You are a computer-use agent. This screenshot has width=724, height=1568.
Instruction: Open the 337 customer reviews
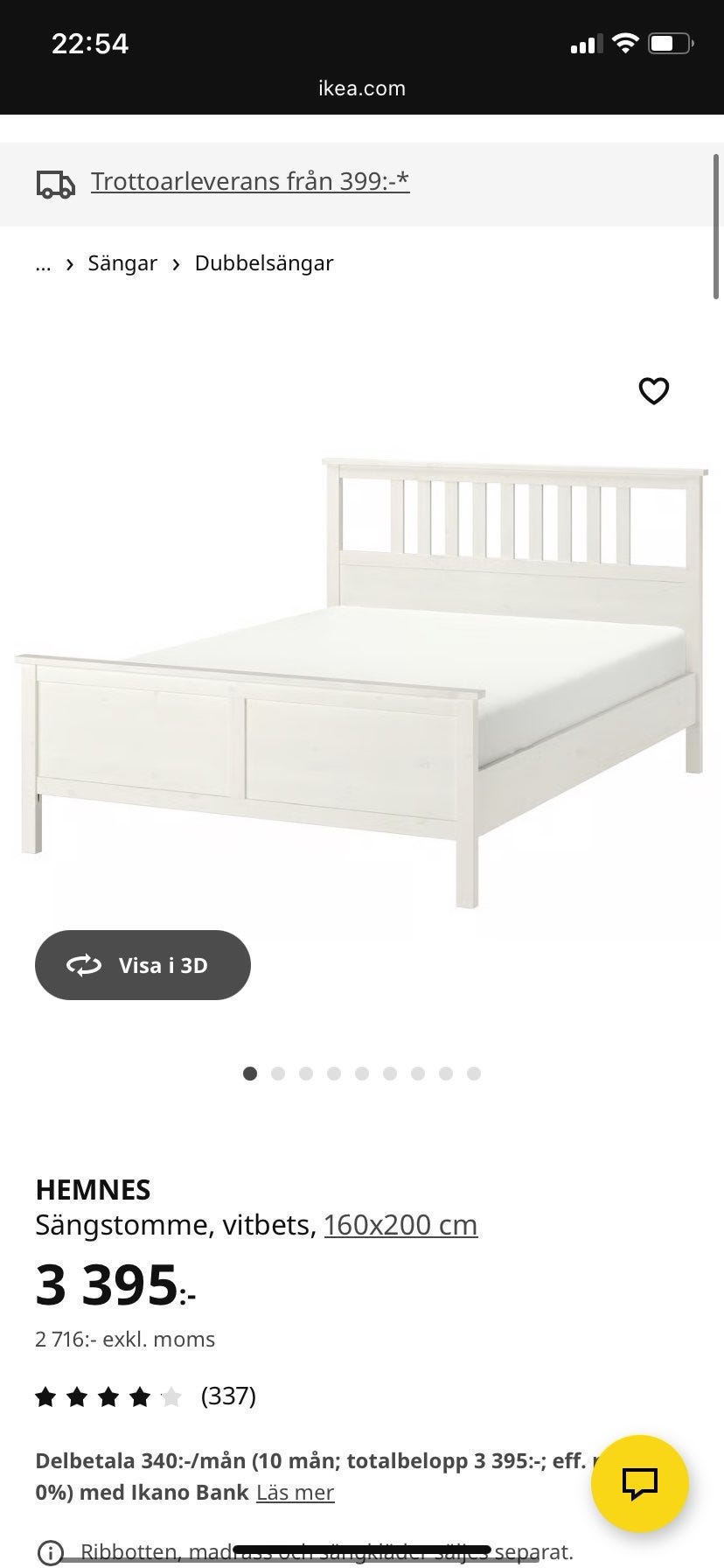pos(228,1396)
